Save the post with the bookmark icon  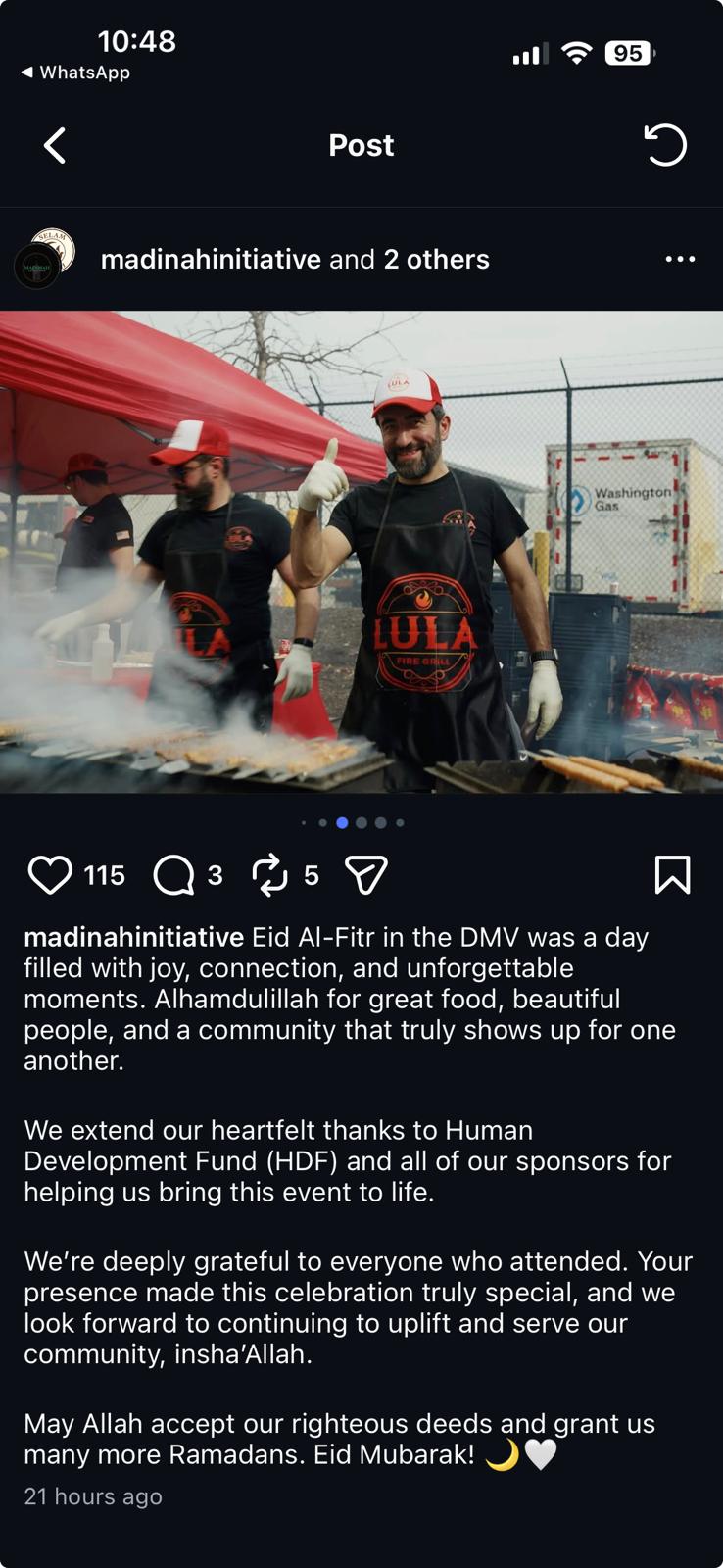coord(672,875)
